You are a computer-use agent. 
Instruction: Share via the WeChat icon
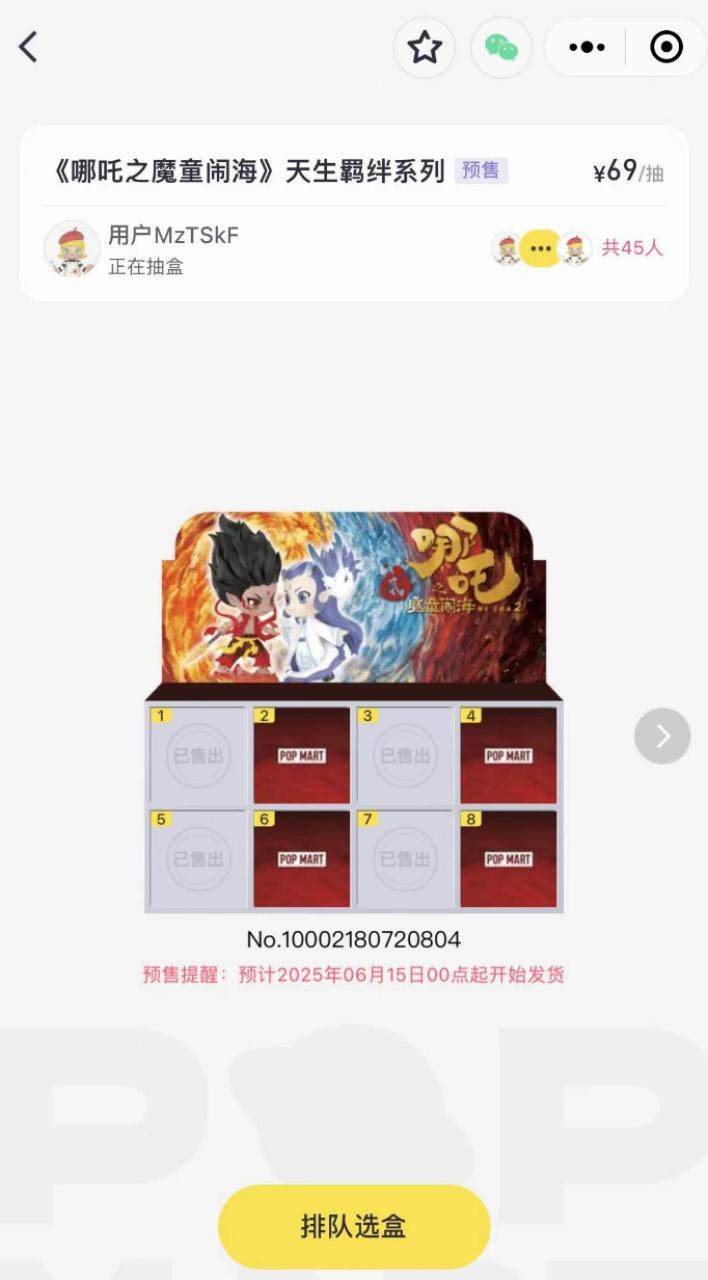(501, 47)
